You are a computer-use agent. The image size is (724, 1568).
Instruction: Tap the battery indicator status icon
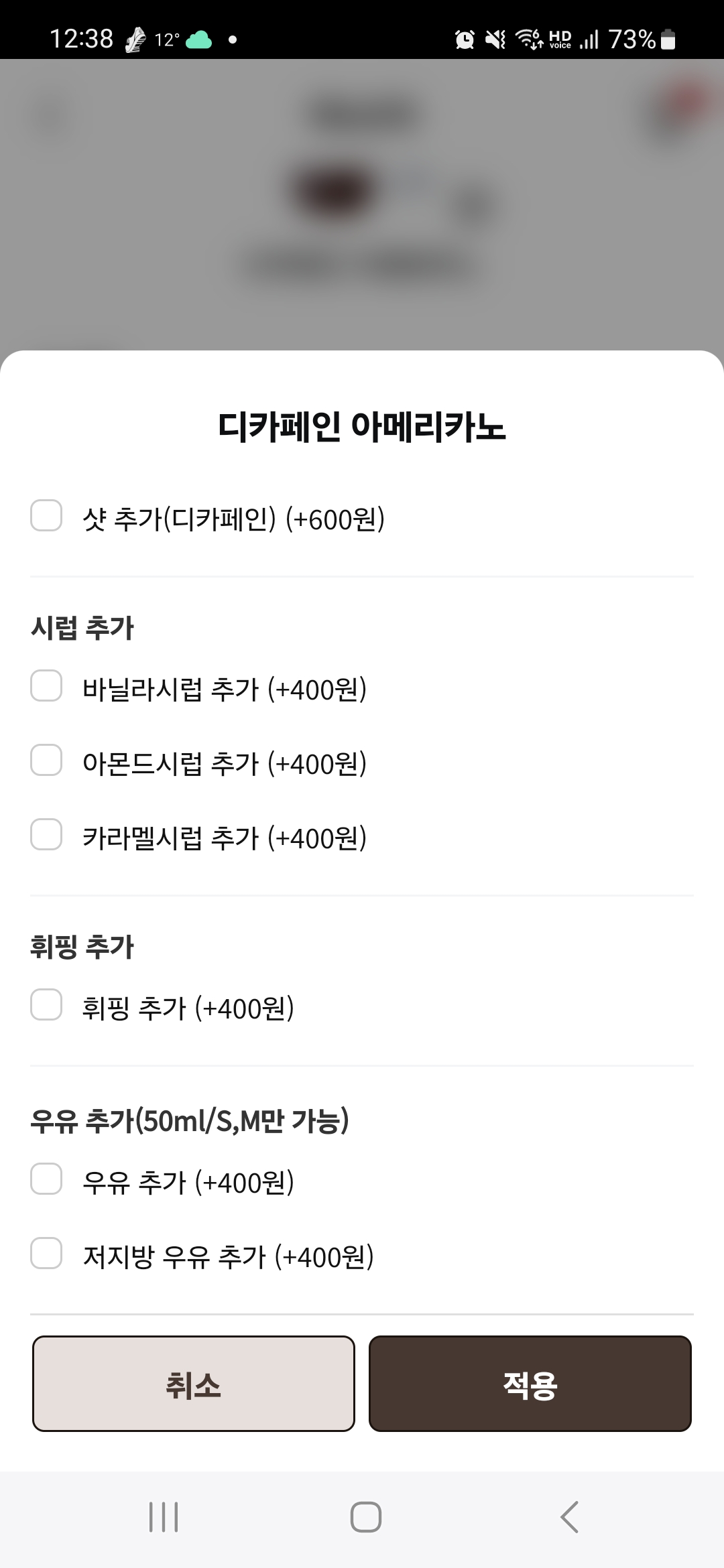point(667,40)
